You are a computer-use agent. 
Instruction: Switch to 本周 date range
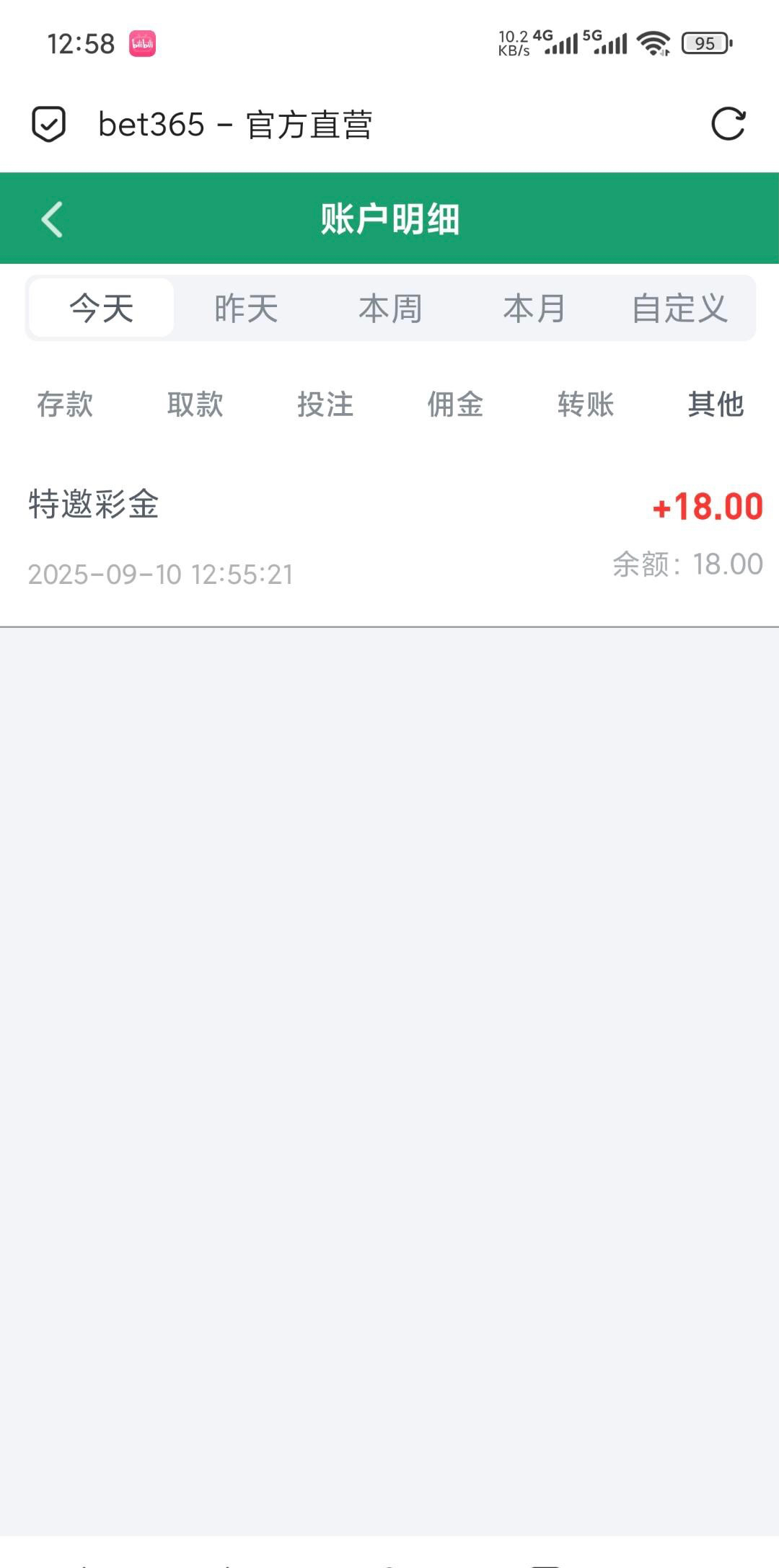(x=390, y=309)
